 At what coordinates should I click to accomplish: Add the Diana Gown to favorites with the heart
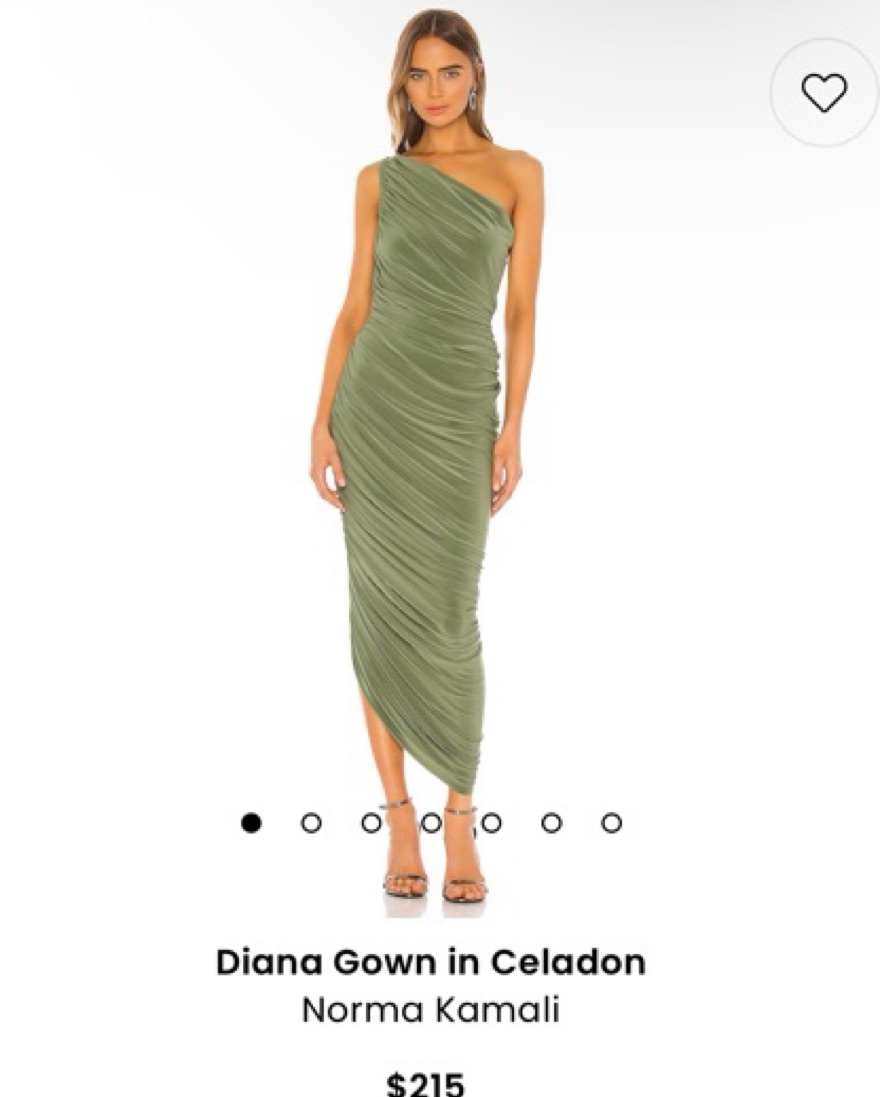click(824, 93)
